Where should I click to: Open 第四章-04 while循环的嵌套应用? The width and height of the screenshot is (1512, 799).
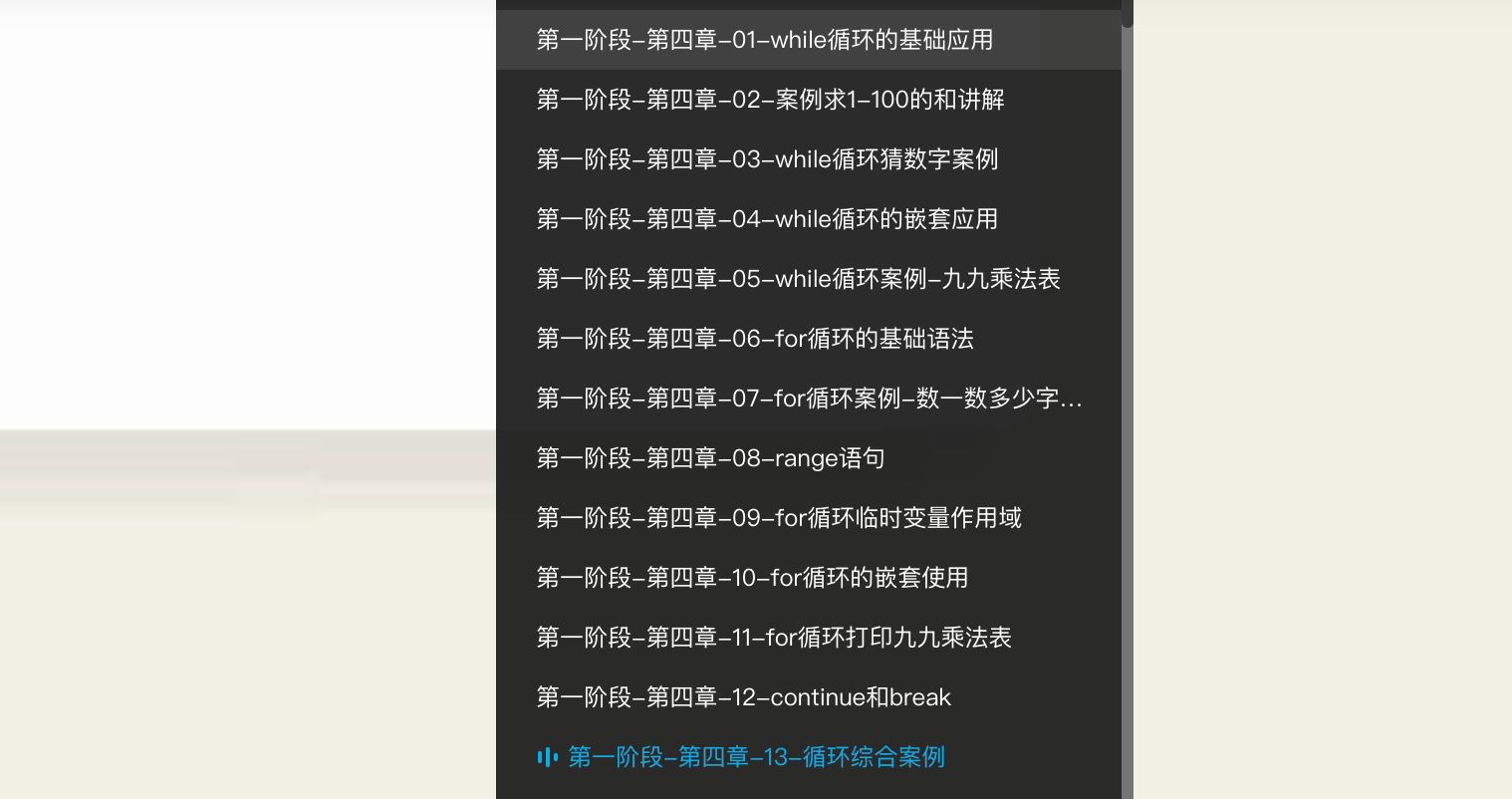(767, 219)
